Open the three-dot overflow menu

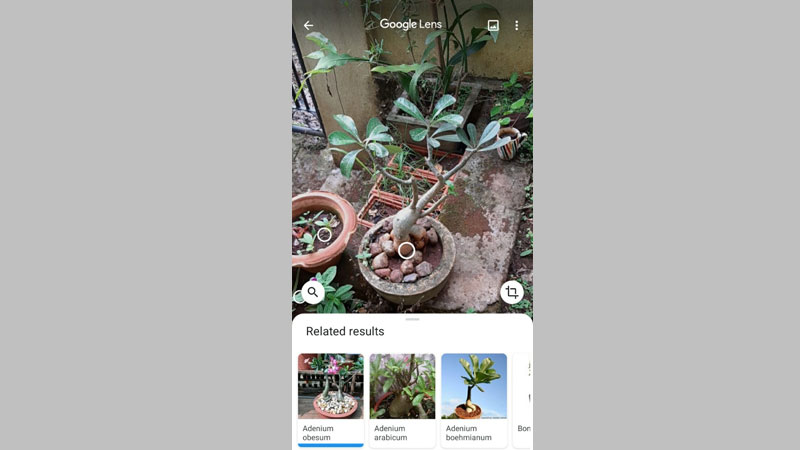pyautogui.click(x=517, y=25)
